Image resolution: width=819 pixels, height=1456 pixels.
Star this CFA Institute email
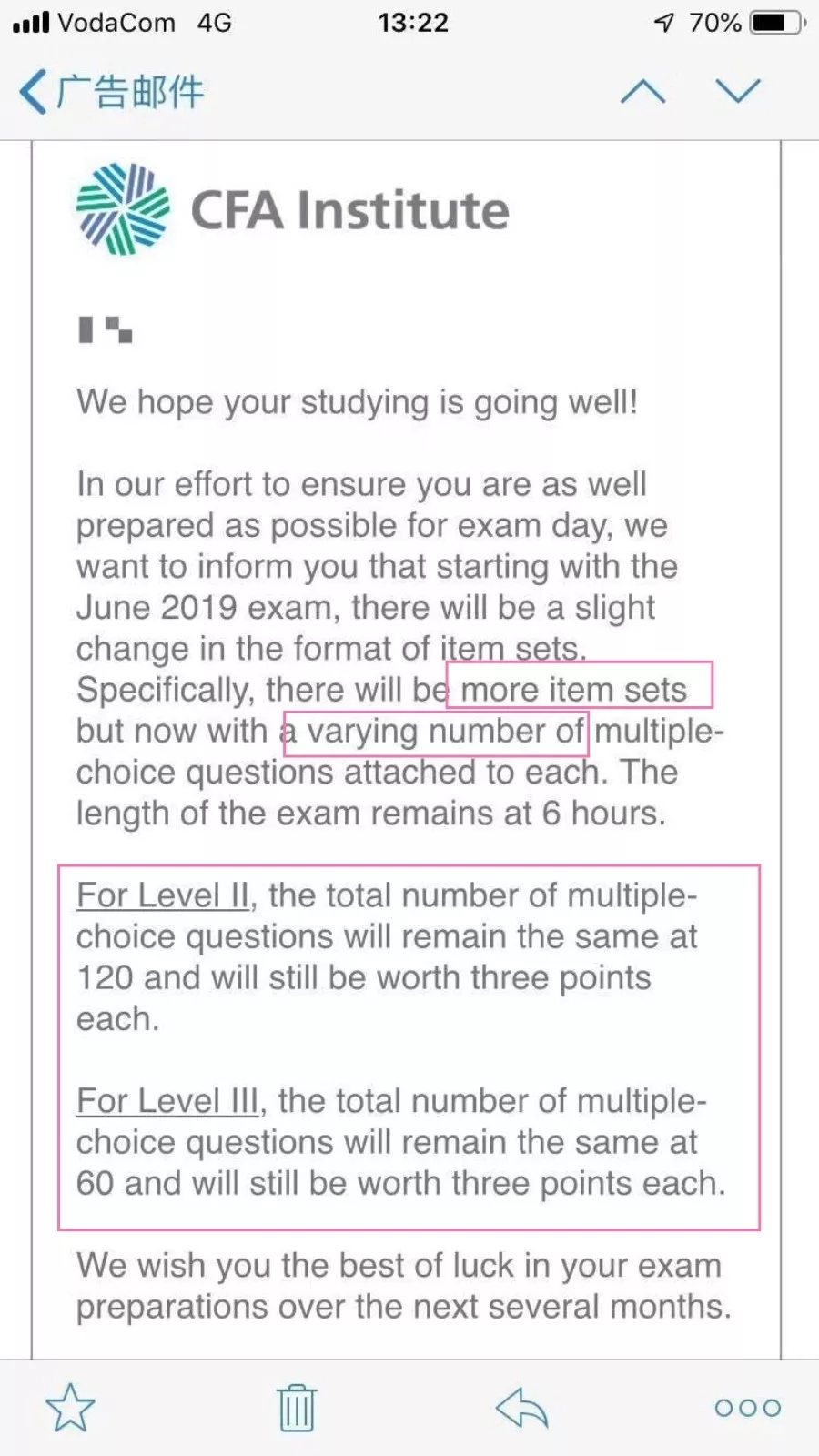click(70, 1407)
